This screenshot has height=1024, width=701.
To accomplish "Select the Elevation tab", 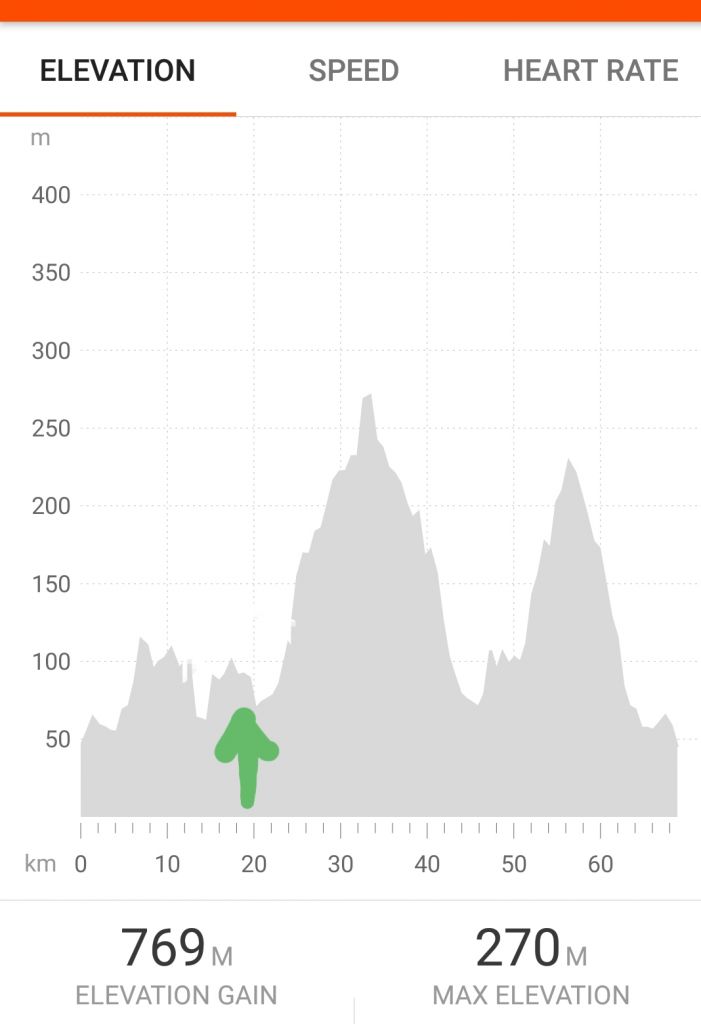I will pos(117,71).
